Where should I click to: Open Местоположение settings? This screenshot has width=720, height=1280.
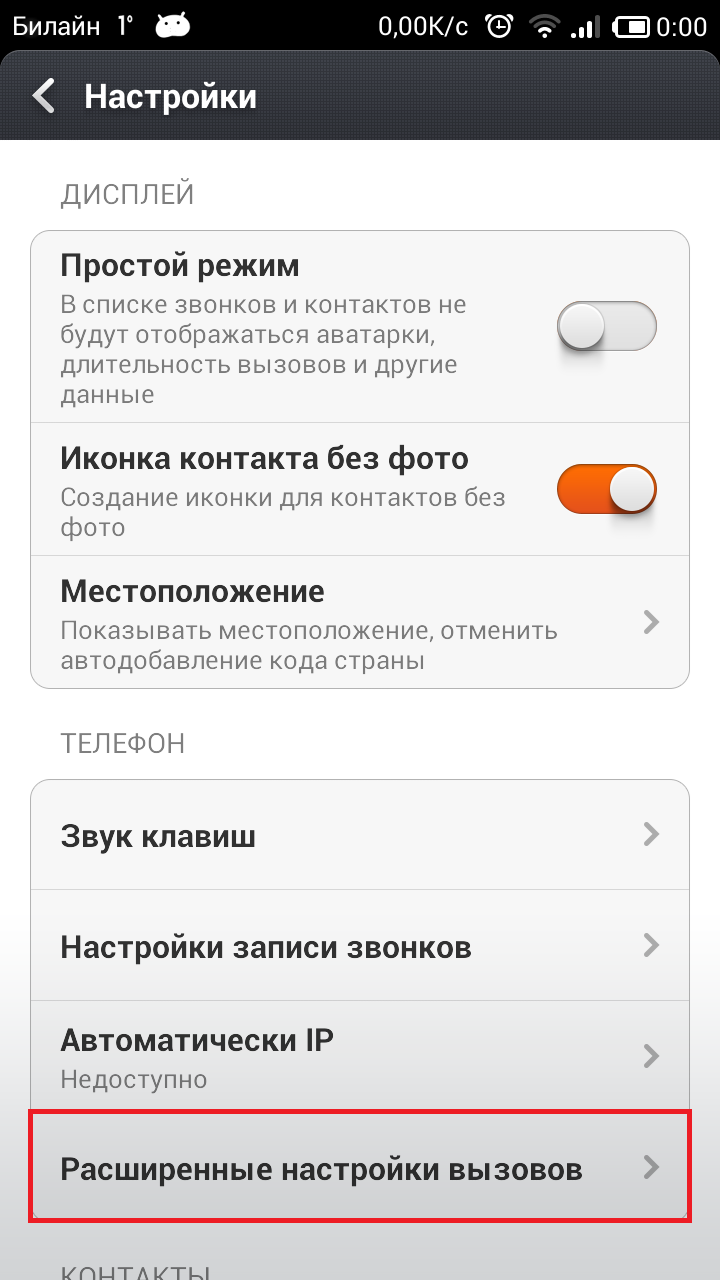(360, 622)
